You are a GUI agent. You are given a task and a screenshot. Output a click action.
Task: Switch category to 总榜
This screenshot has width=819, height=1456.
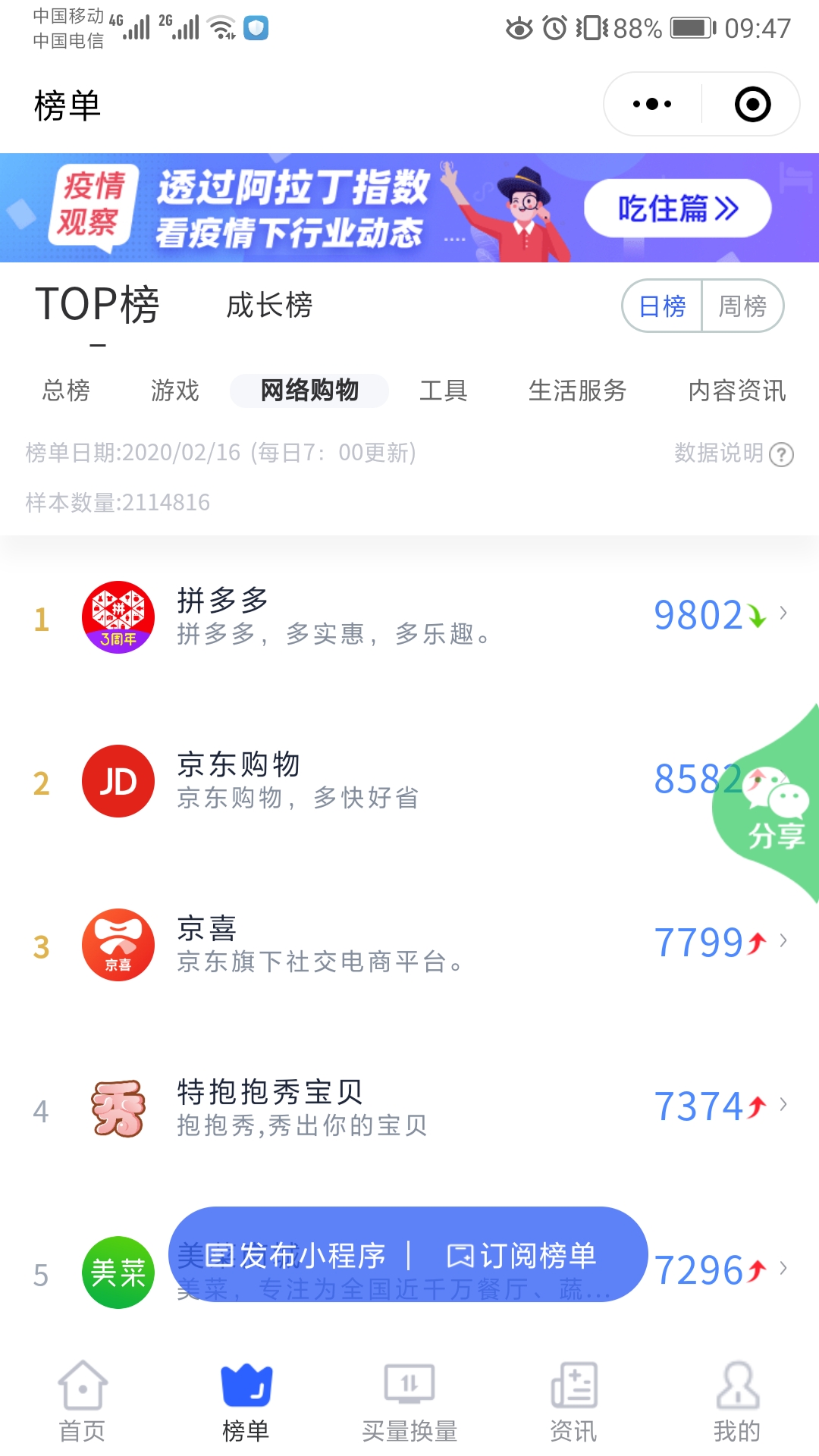pyautogui.click(x=66, y=391)
